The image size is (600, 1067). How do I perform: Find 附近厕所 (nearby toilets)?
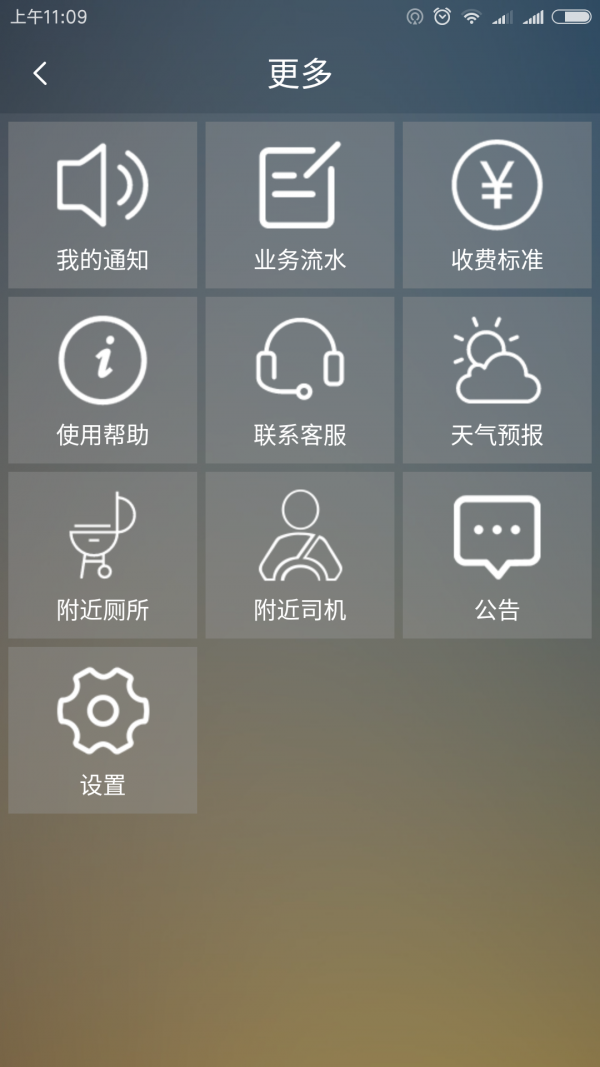click(103, 555)
